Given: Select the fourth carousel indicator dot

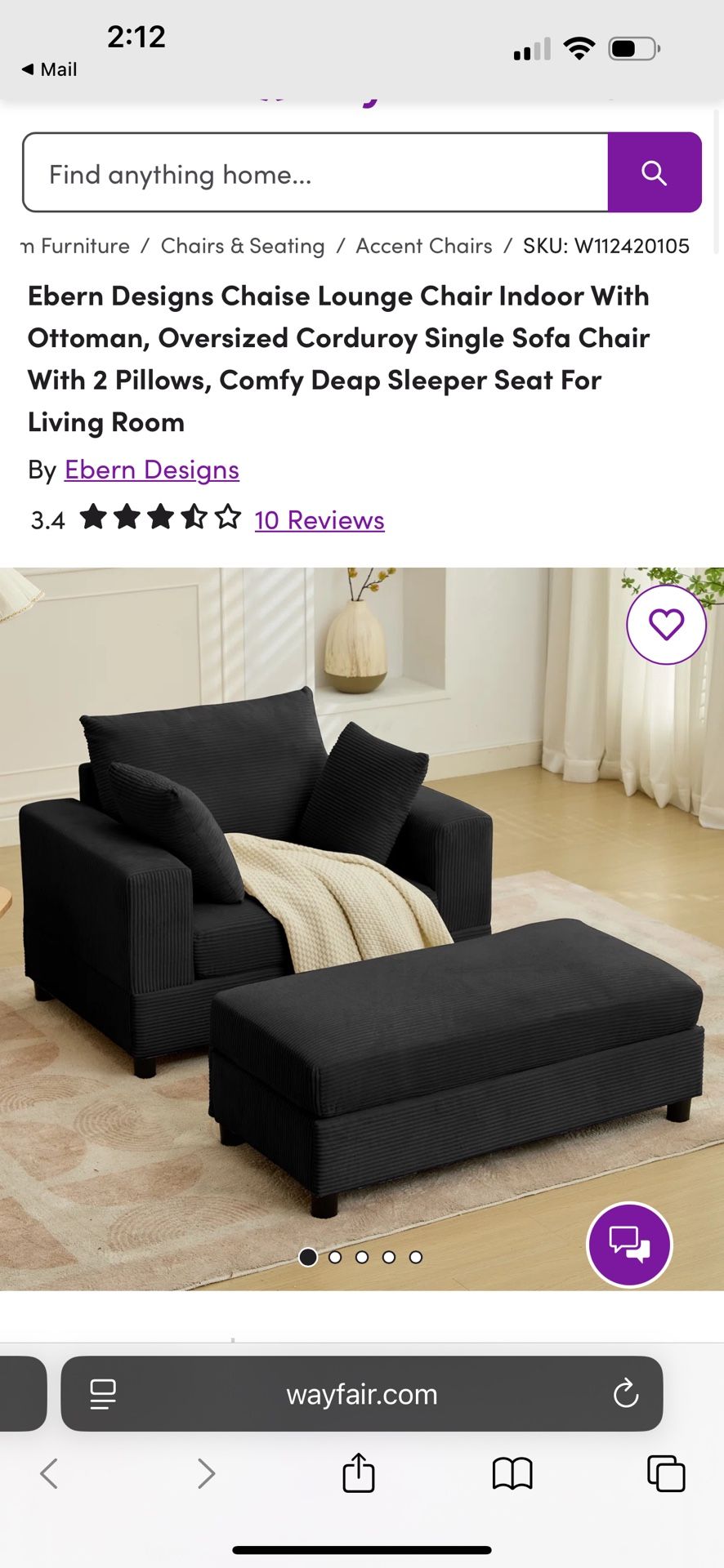Looking at the screenshot, I should (390, 1257).
